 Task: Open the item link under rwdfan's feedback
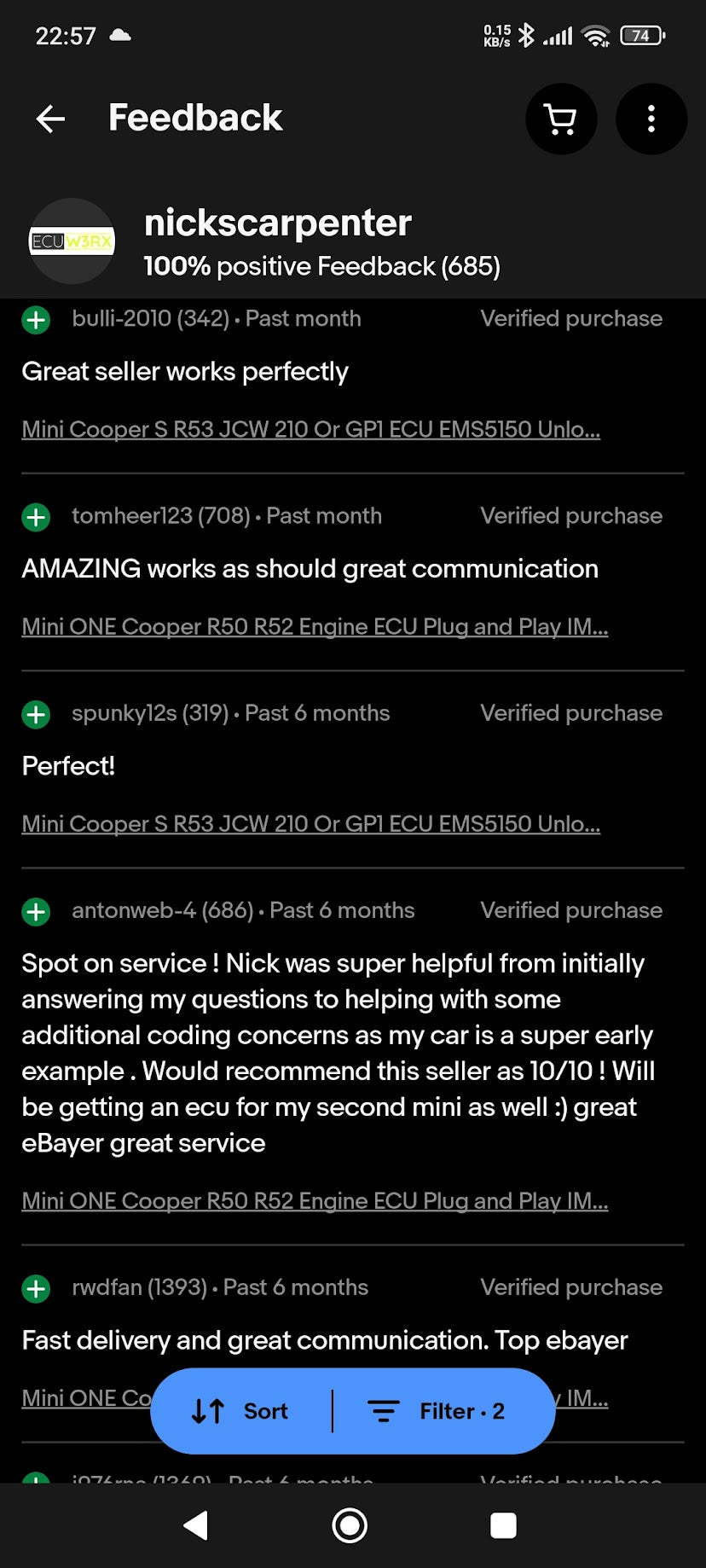[85, 1398]
